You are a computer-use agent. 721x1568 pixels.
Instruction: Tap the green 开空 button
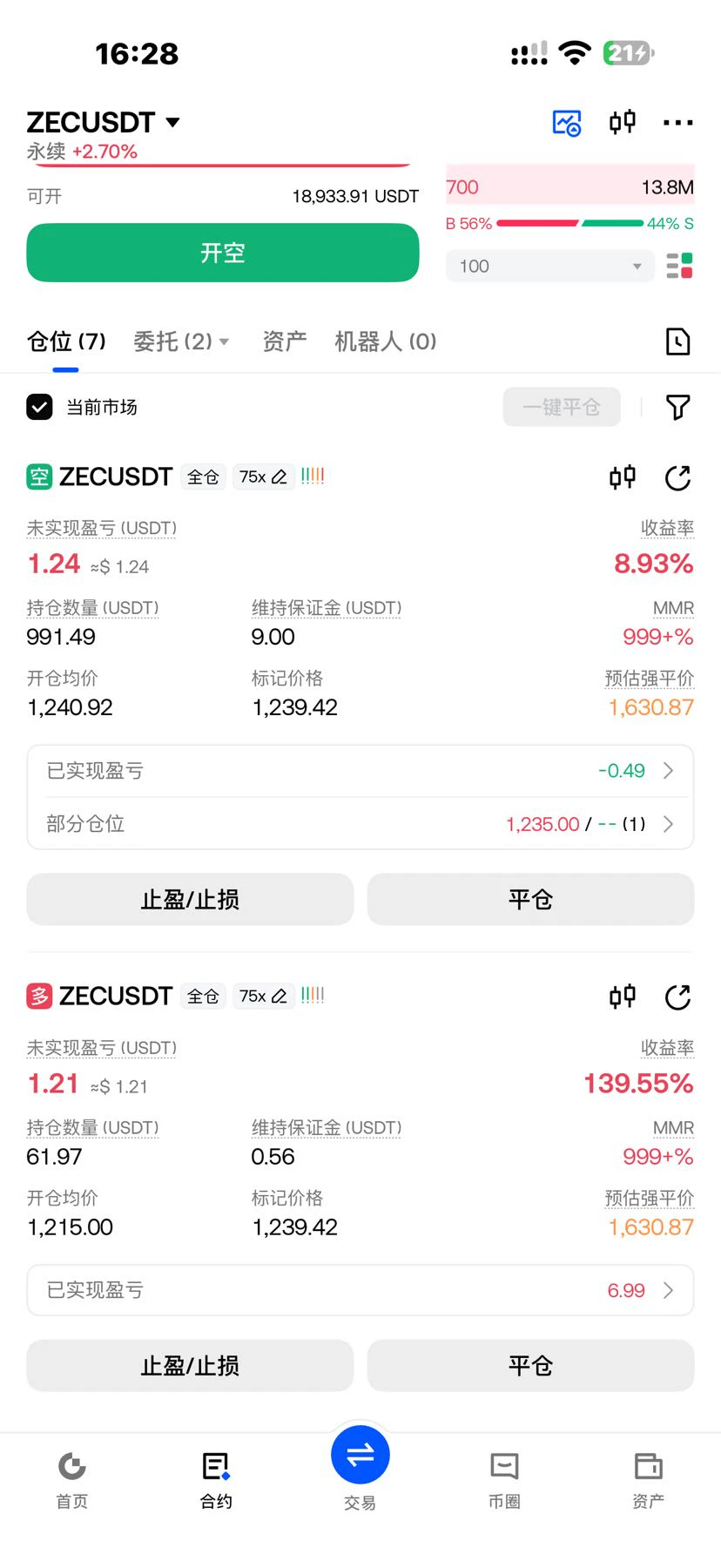pos(223,253)
